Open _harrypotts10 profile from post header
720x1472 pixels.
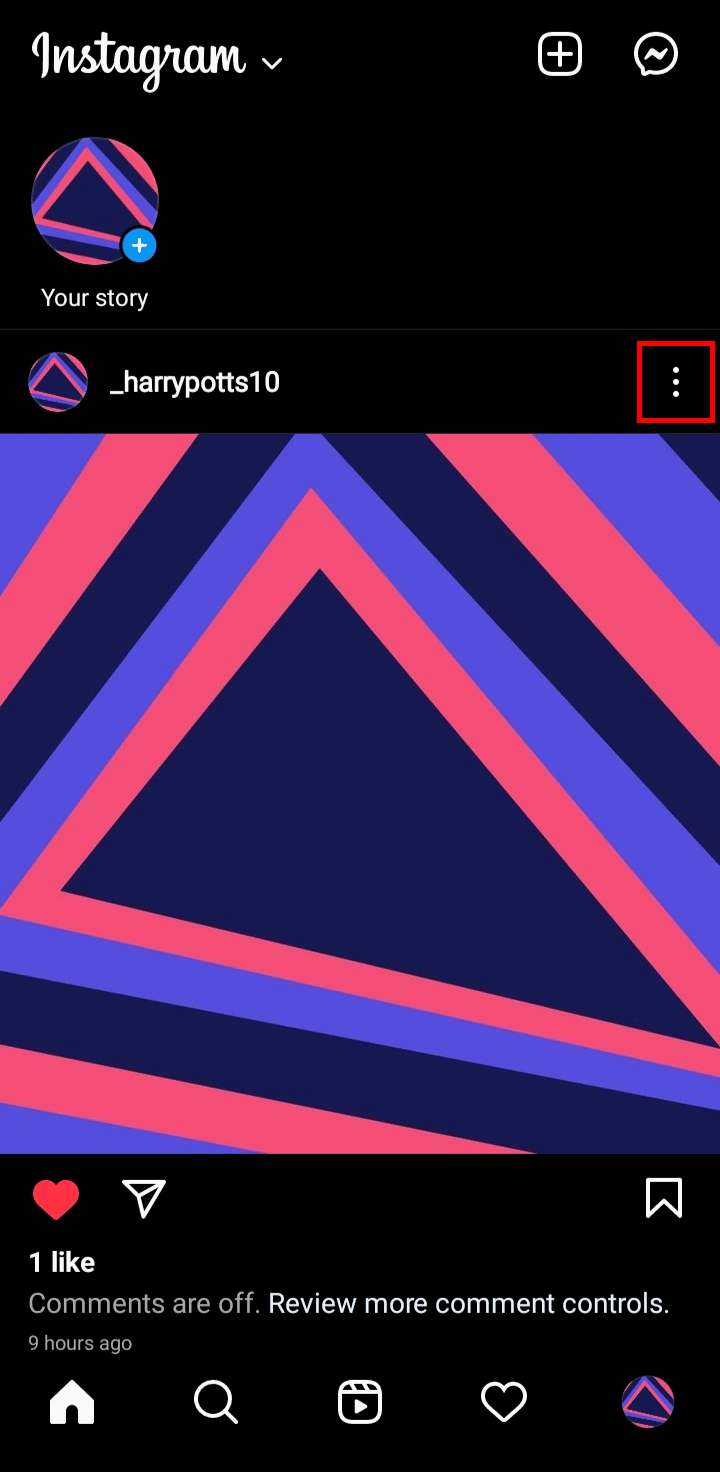click(194, 382)
